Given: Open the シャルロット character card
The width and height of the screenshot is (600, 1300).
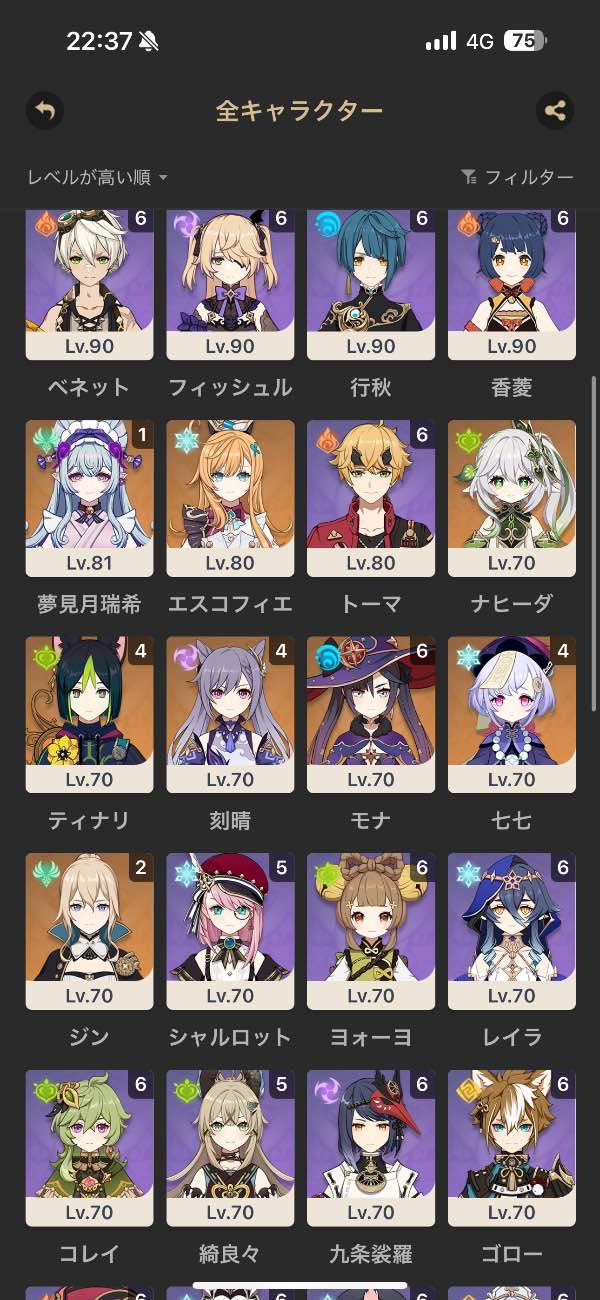Looking at the screenshot, I should pyautogui.click(x=230, y=930).
